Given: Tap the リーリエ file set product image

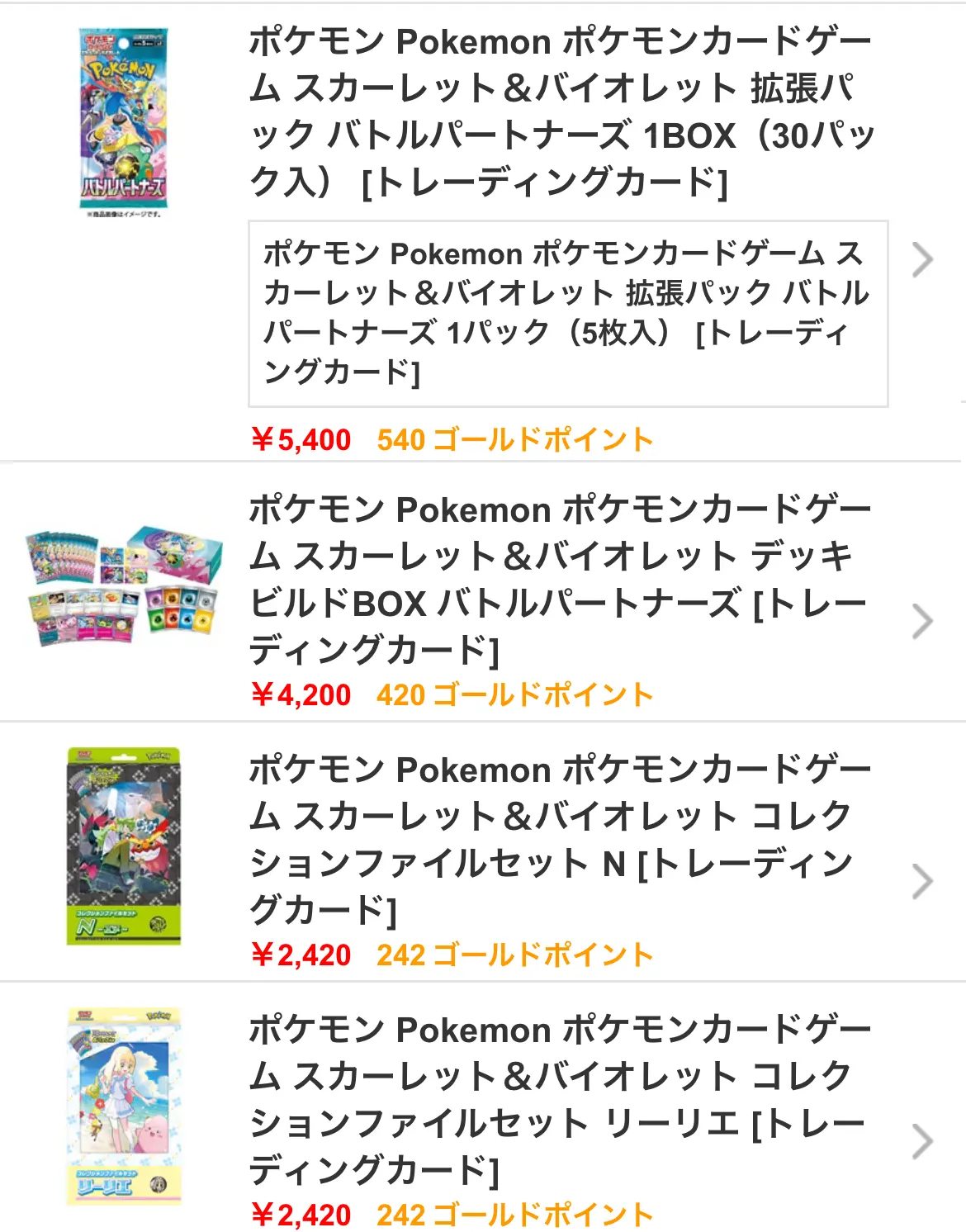Looking at the screenshot, I should click(x=124, y=1106).
